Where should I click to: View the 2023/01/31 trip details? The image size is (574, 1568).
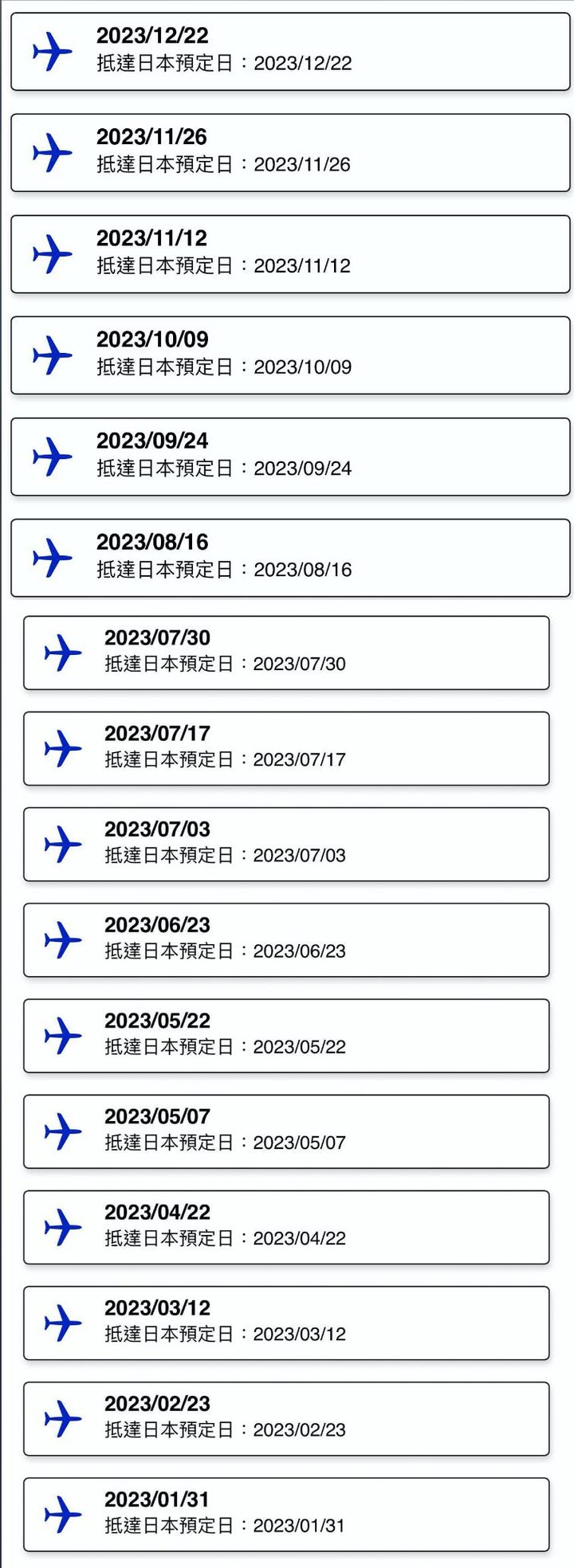pyautogui.click(x=286, y=1513)
